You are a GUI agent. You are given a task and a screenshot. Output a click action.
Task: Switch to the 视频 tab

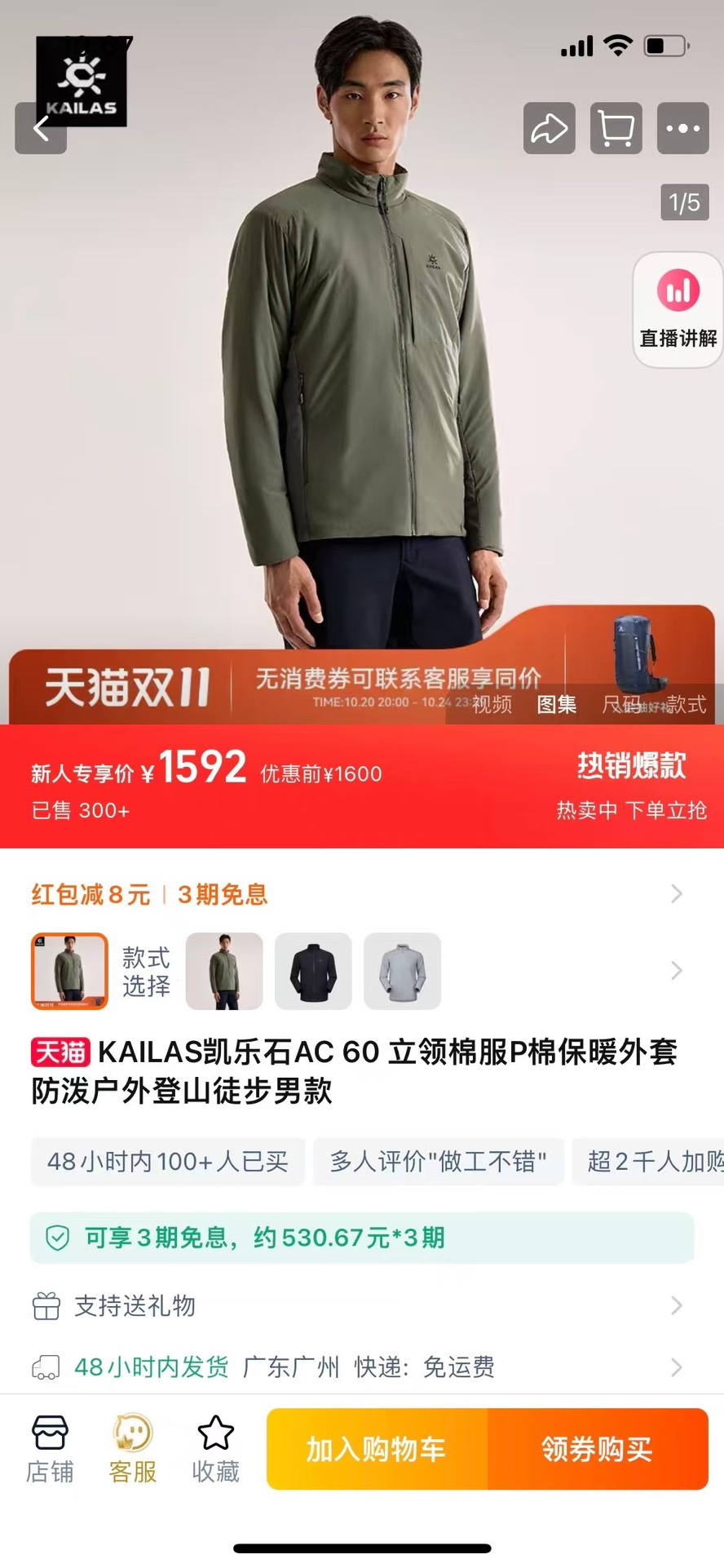[x=492, y=704]
